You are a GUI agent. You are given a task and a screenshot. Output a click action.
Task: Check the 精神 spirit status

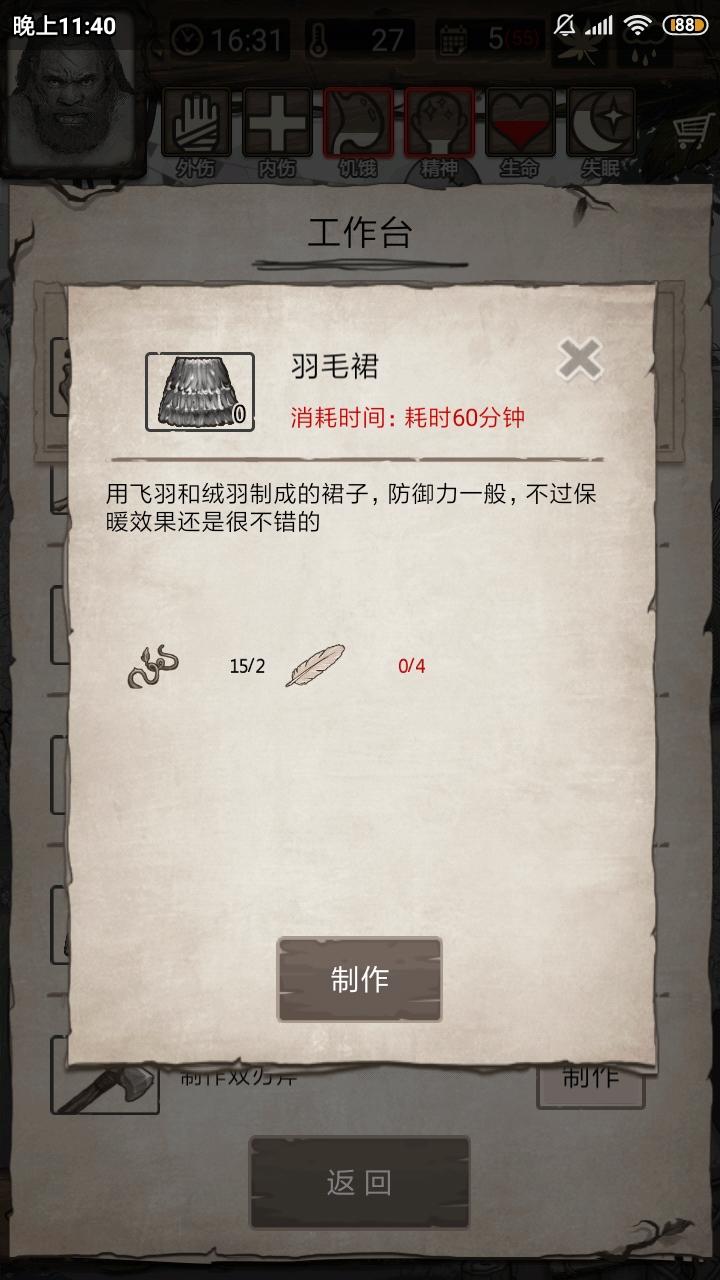pyautogui.click(x=439, y=132)
